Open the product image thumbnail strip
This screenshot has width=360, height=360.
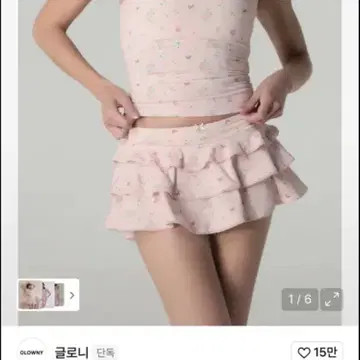pos(48,295)
